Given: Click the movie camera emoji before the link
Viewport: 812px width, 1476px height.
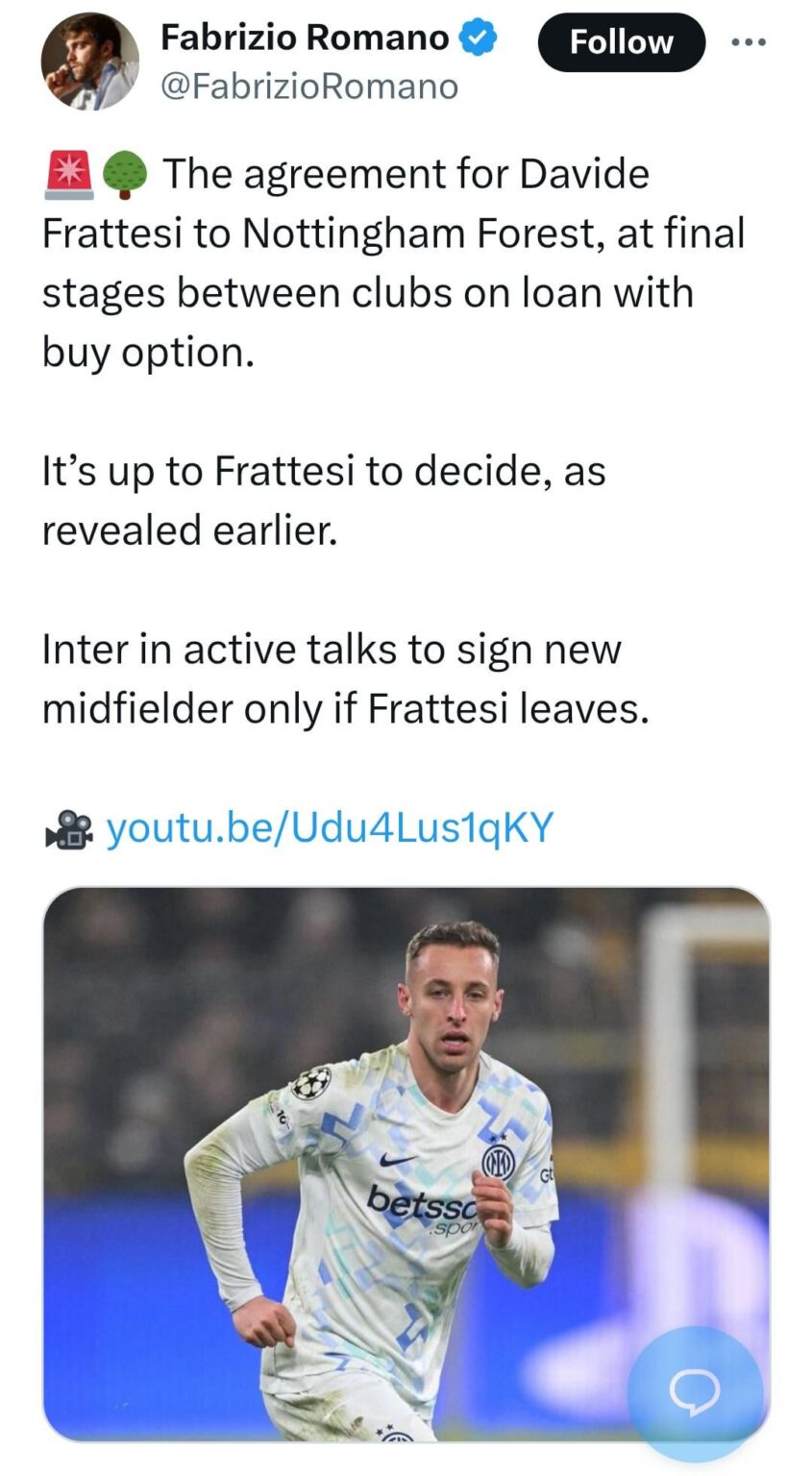Looking at the screenshot, I should [69, 826].
